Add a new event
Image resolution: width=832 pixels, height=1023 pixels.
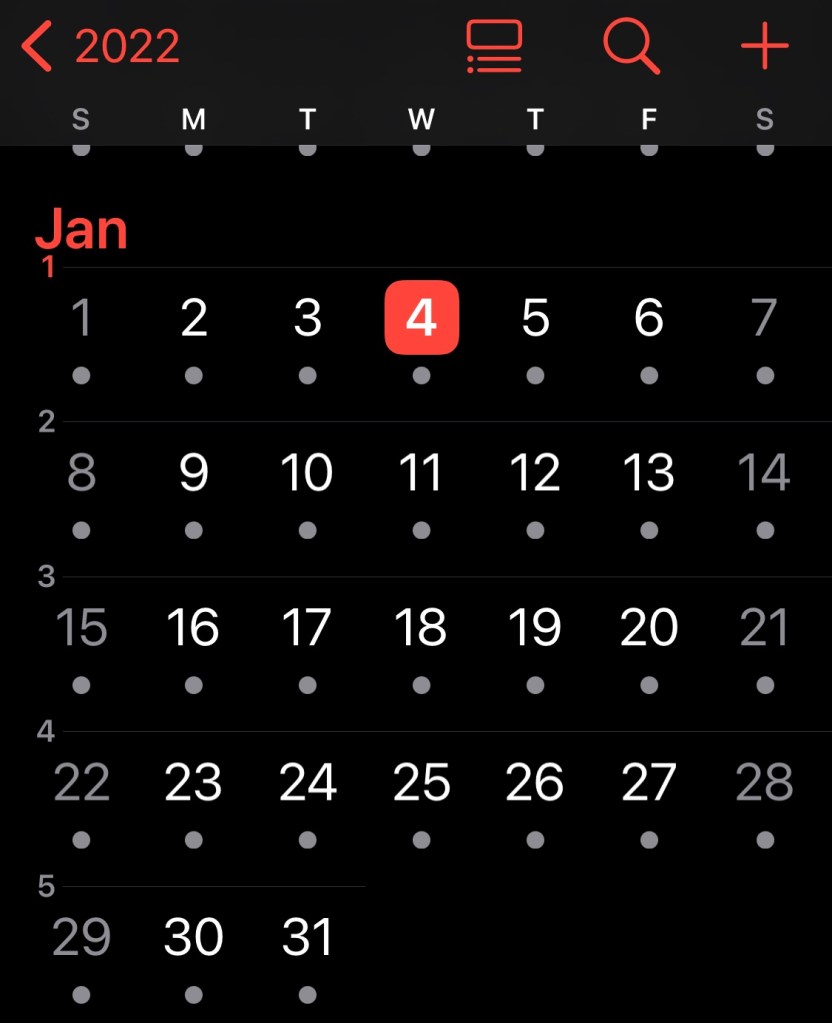(x=765, y=47)
